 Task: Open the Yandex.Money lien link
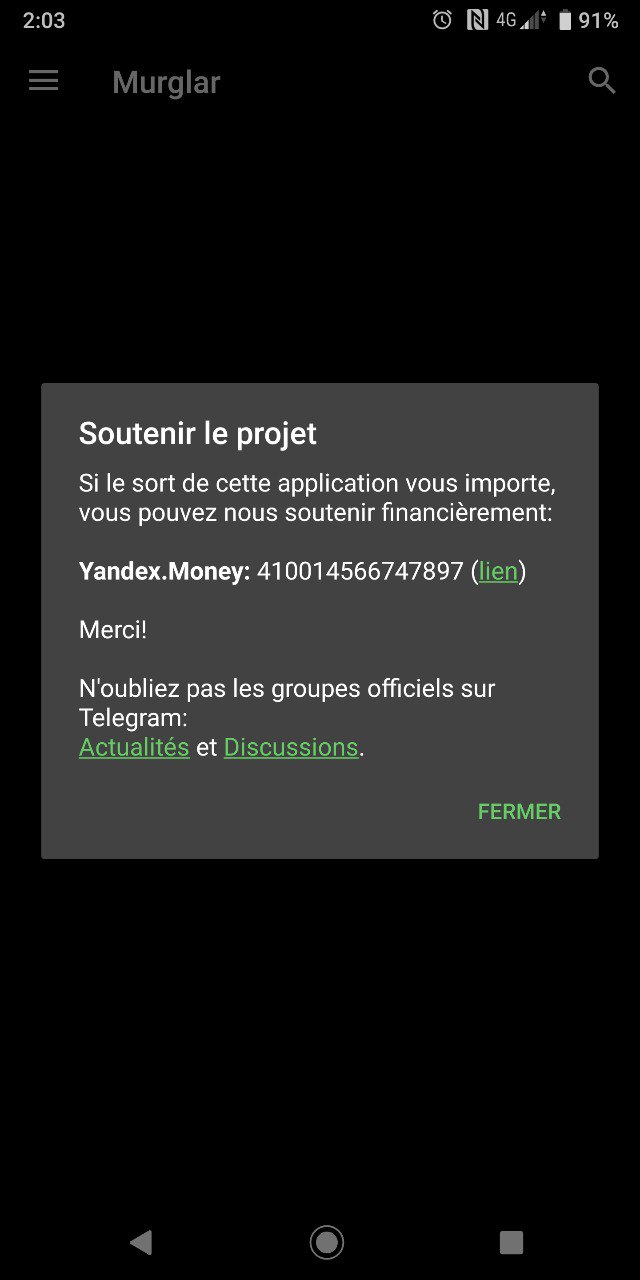(x=498, y=571)
